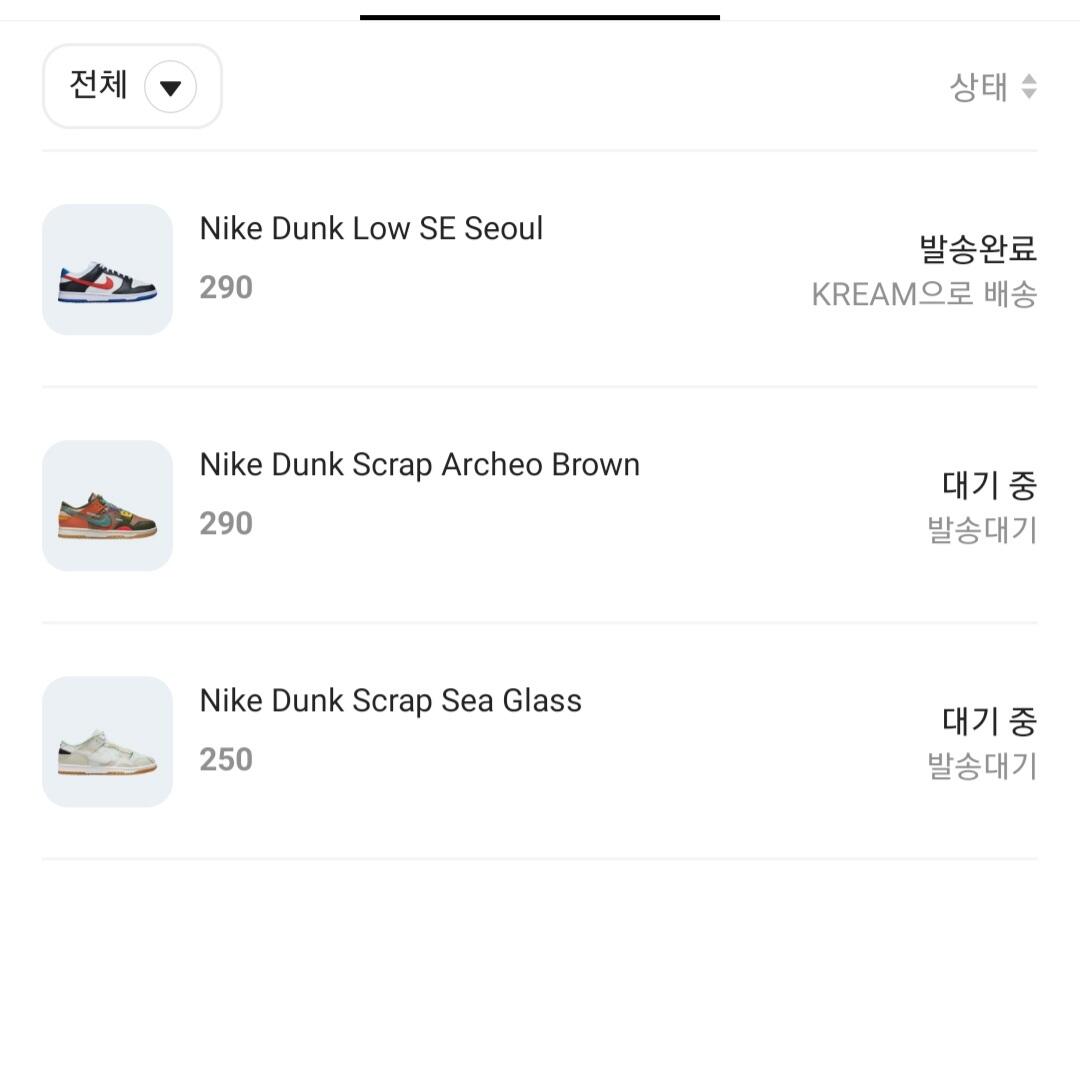Open the Nike Dunk Scrap Sea Glass order
Viewport: 1080px width, 1070px height.
click(390, 701)
